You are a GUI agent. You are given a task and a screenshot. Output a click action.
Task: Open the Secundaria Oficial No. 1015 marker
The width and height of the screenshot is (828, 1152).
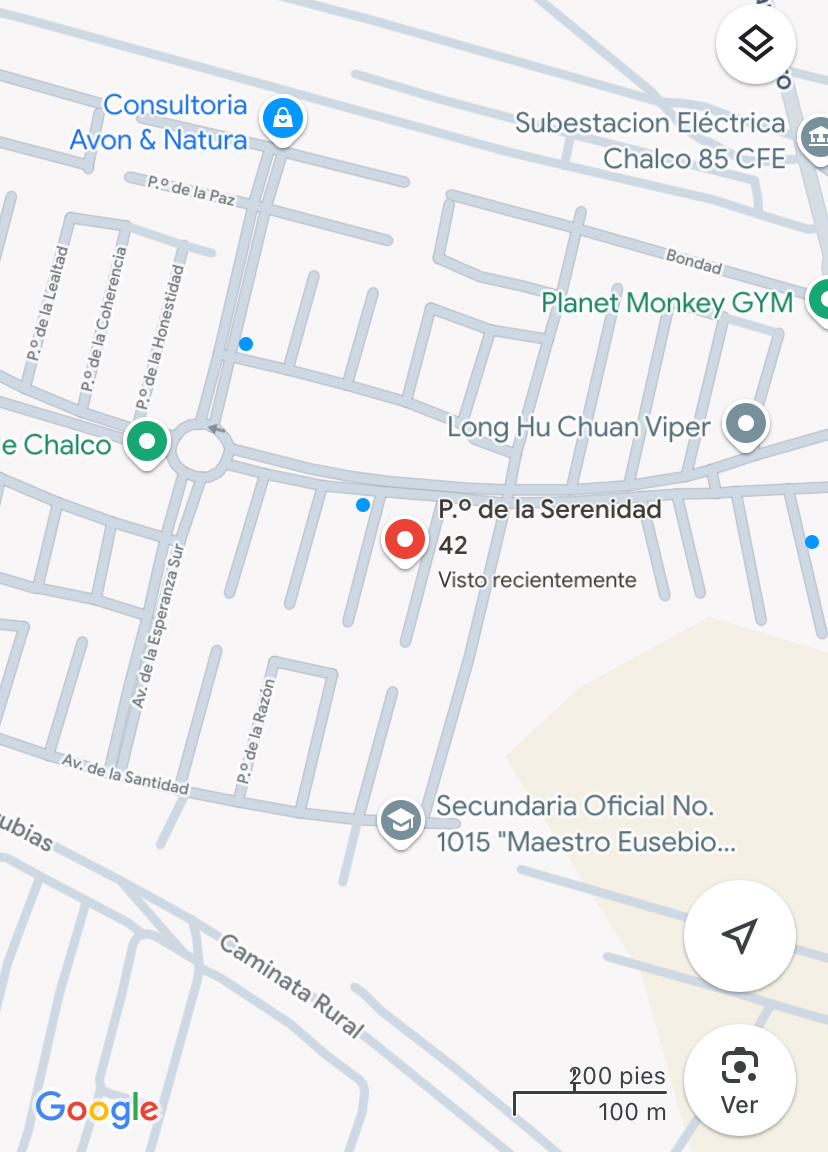[x=400, y=821]
